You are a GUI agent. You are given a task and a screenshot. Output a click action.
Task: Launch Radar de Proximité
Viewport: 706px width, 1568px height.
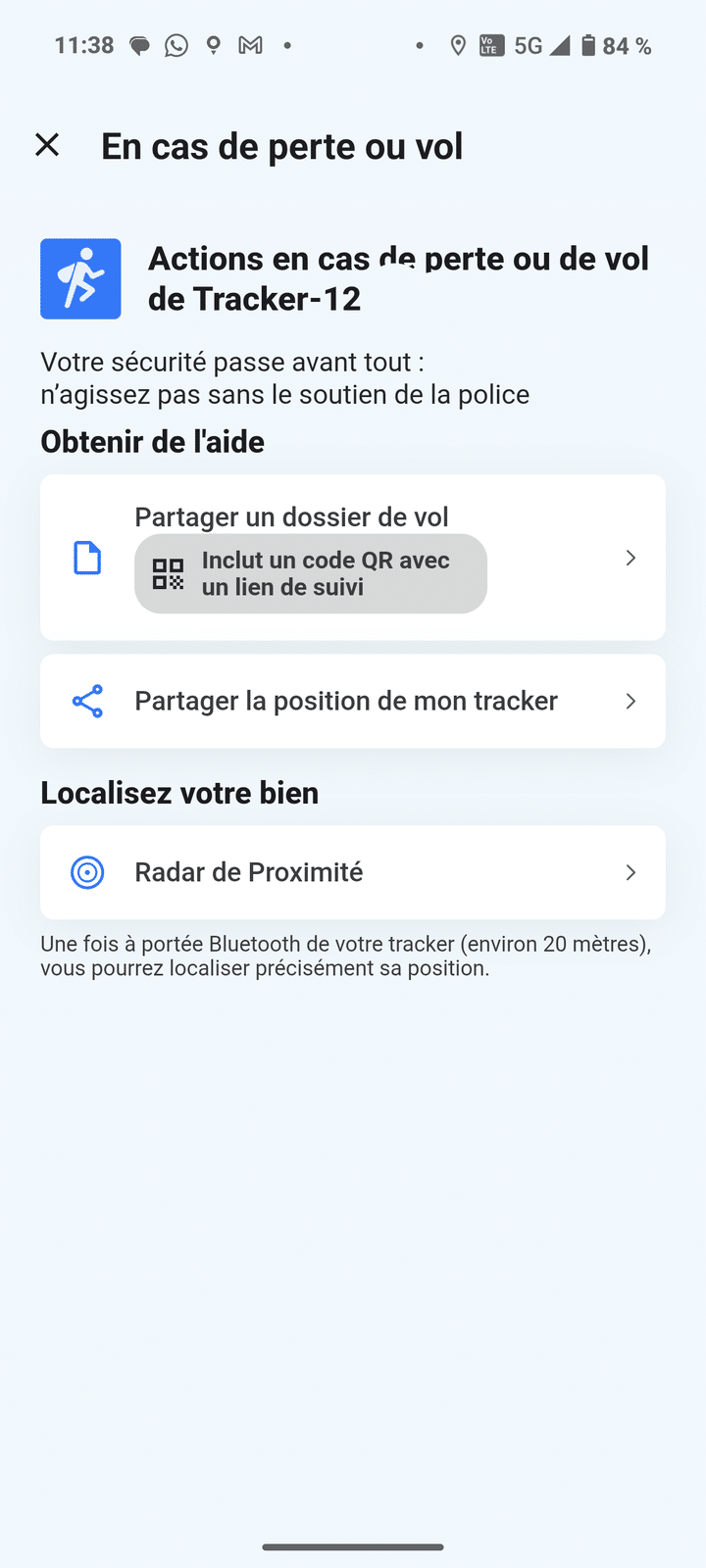pyautogui.click(x=353, y=872)
